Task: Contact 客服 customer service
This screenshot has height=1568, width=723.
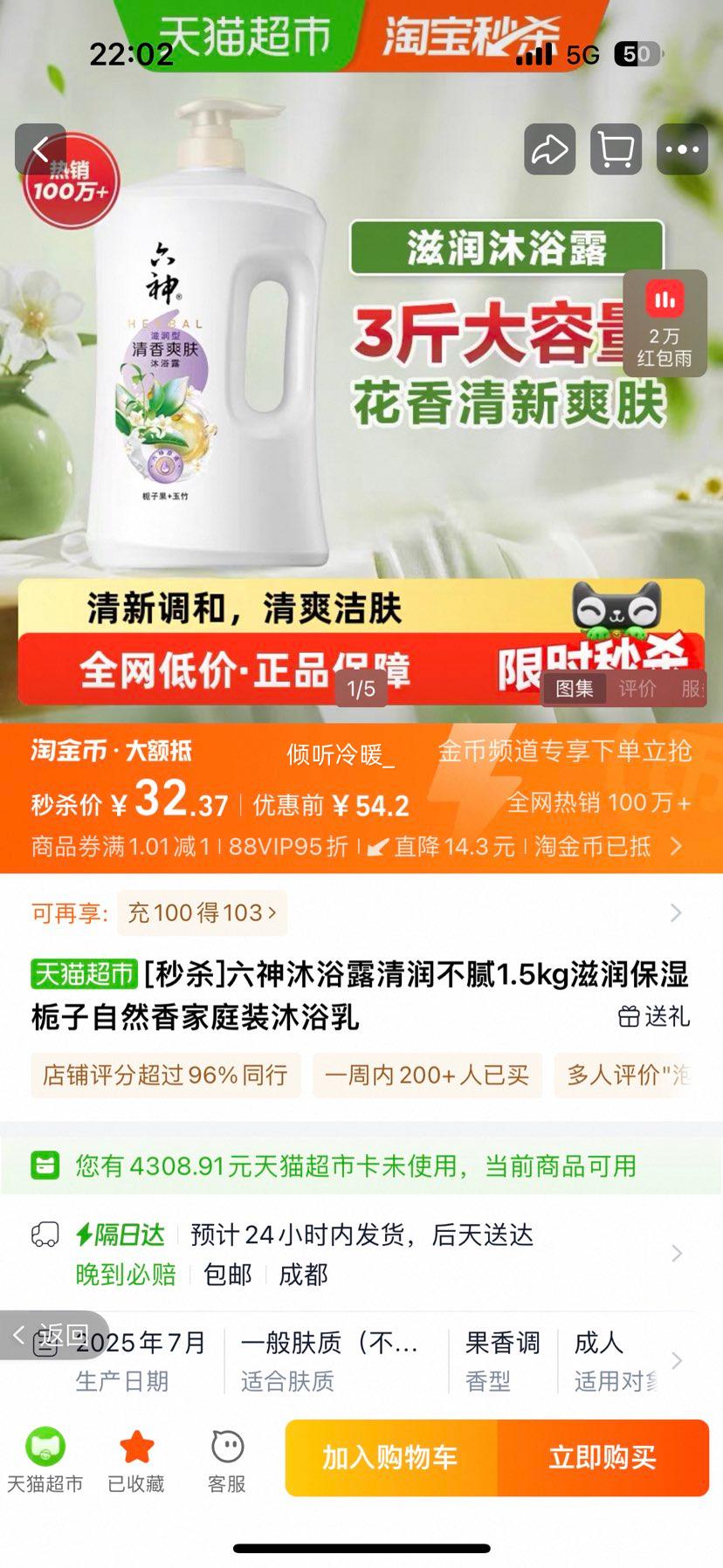Action: pyautogui.click(x=227, y=1460)
